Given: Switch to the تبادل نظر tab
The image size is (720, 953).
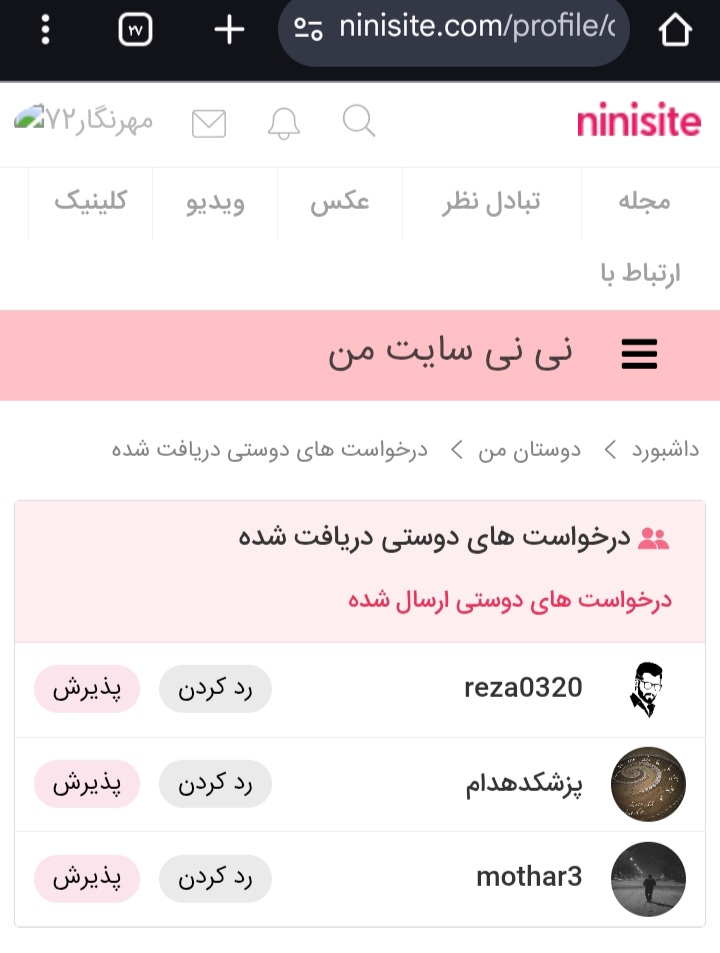Looking at the screenshot, I should tap(492, 202).
